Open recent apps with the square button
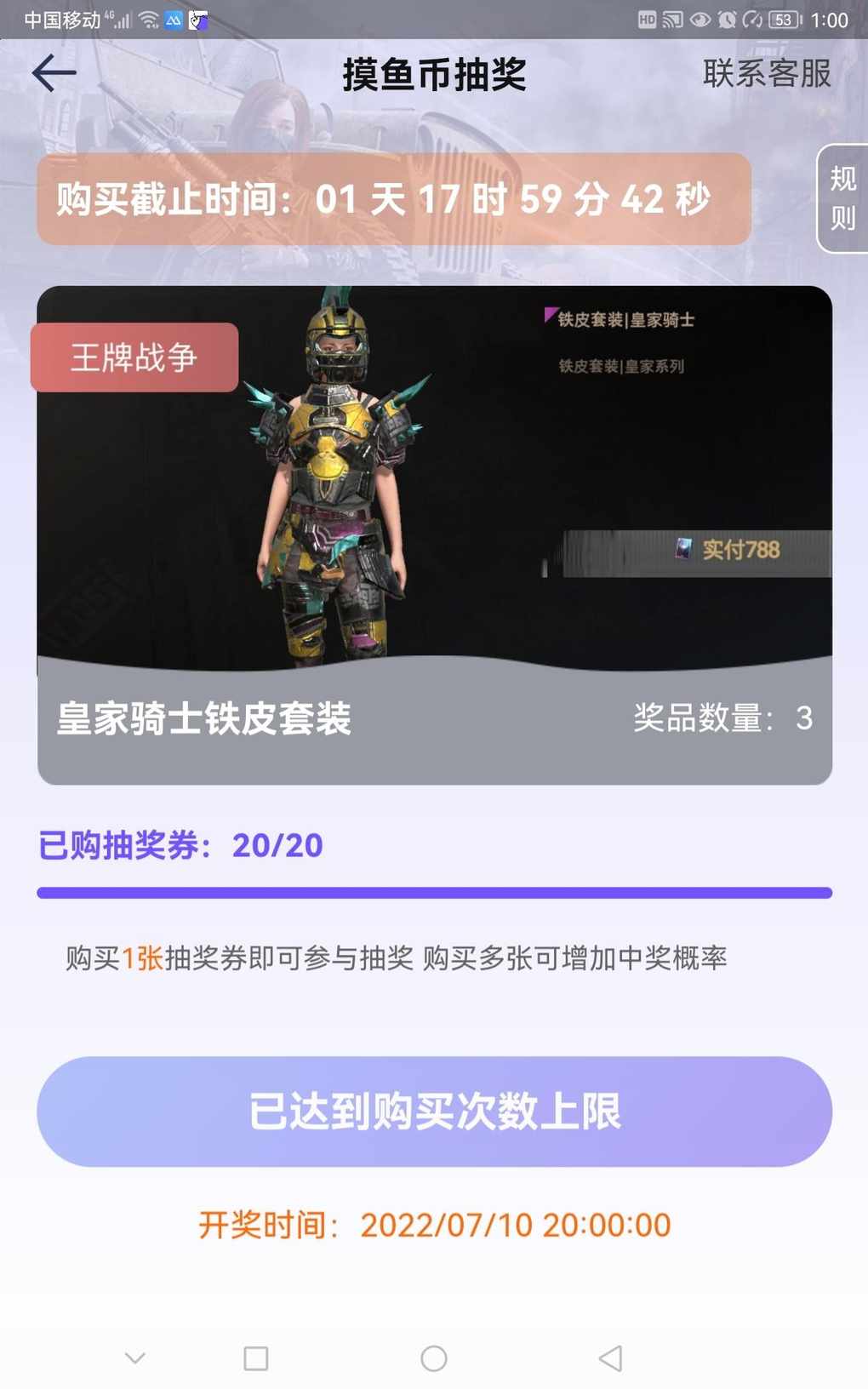This screenshot has height=1389, width=868. [256, 1358]
